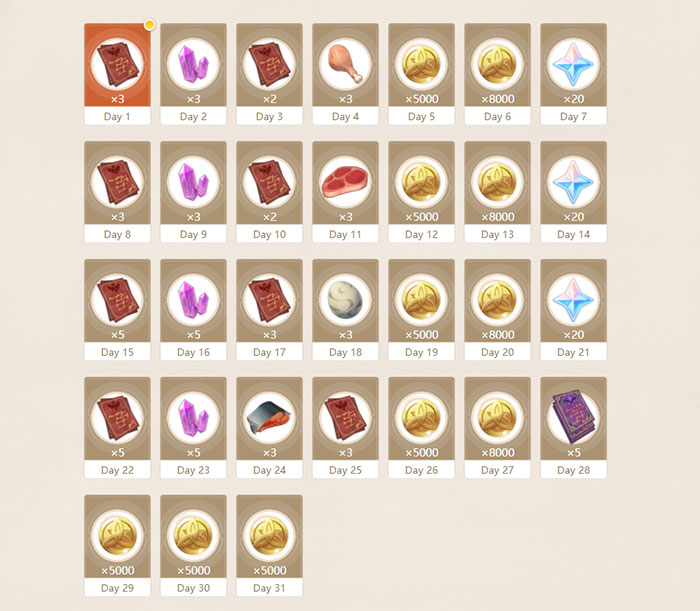Select the Day 14 primogem reward
Image resolution: width=700 pixels, height=611 pixels.
coord(573,191)
